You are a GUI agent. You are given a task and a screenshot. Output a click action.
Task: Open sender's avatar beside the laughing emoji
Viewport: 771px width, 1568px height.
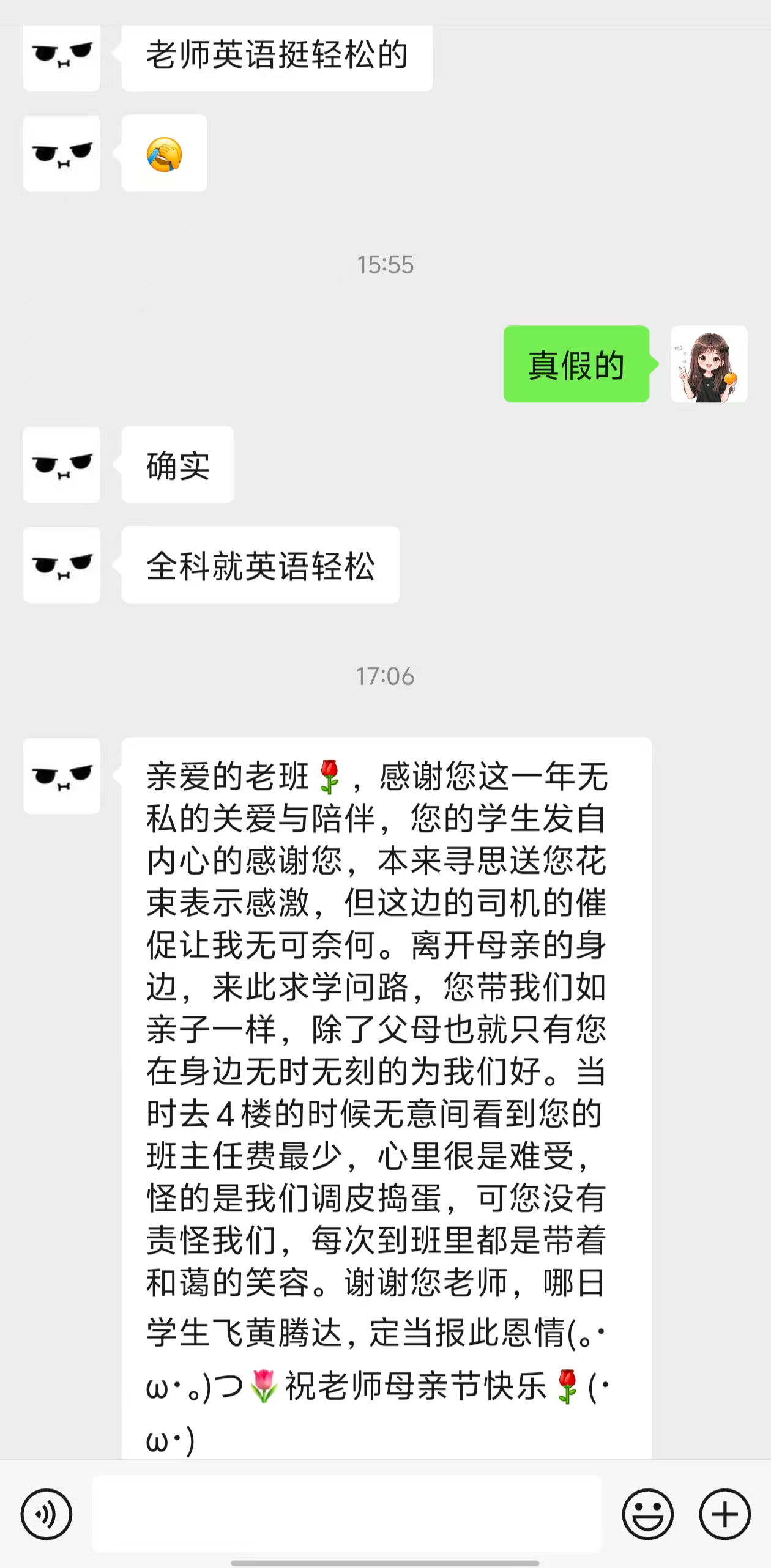click(x=62, y=153)
